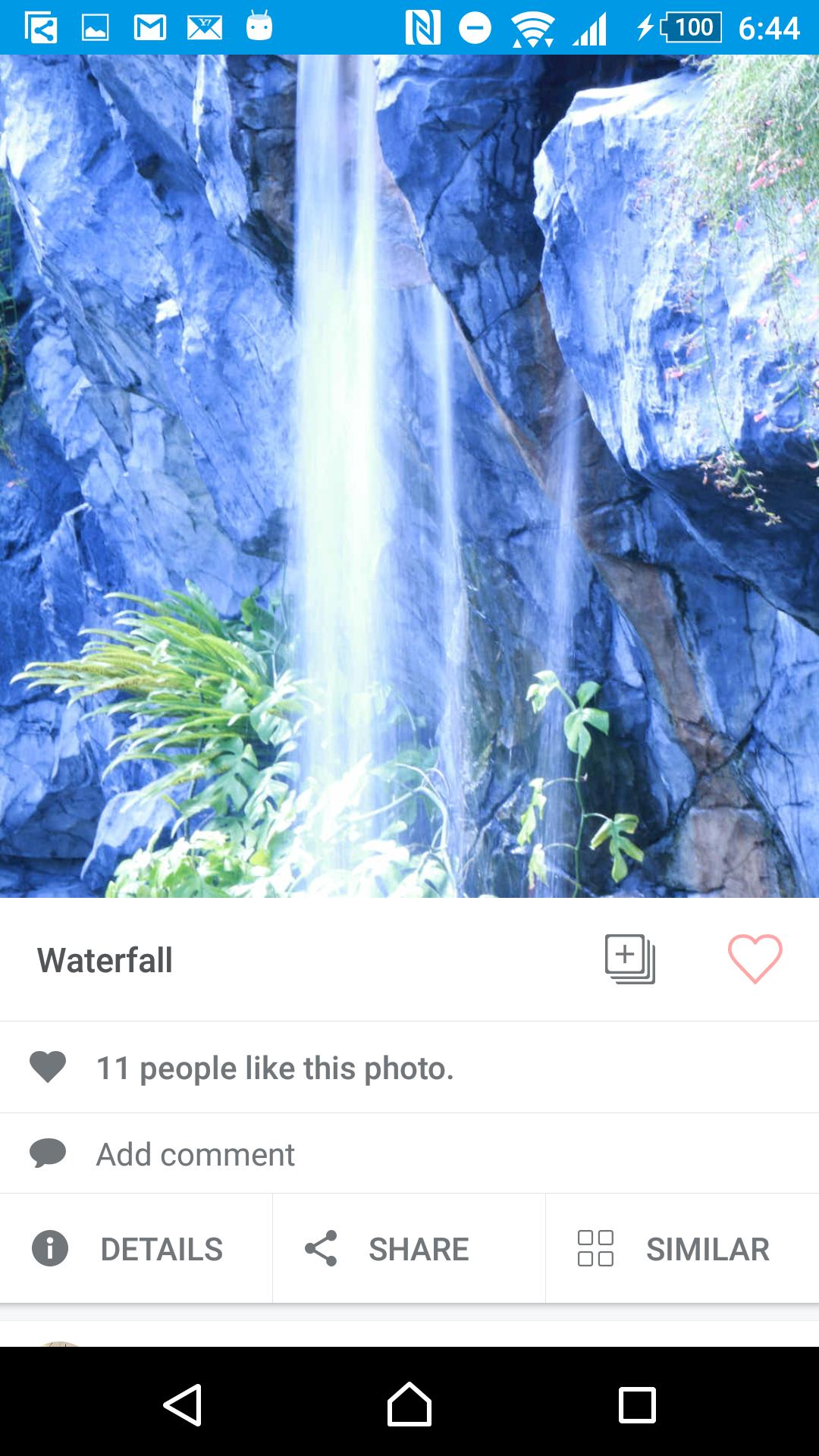
Task: Like the Waterfall photo with the heart icon
Action: (x=755, y=959)
